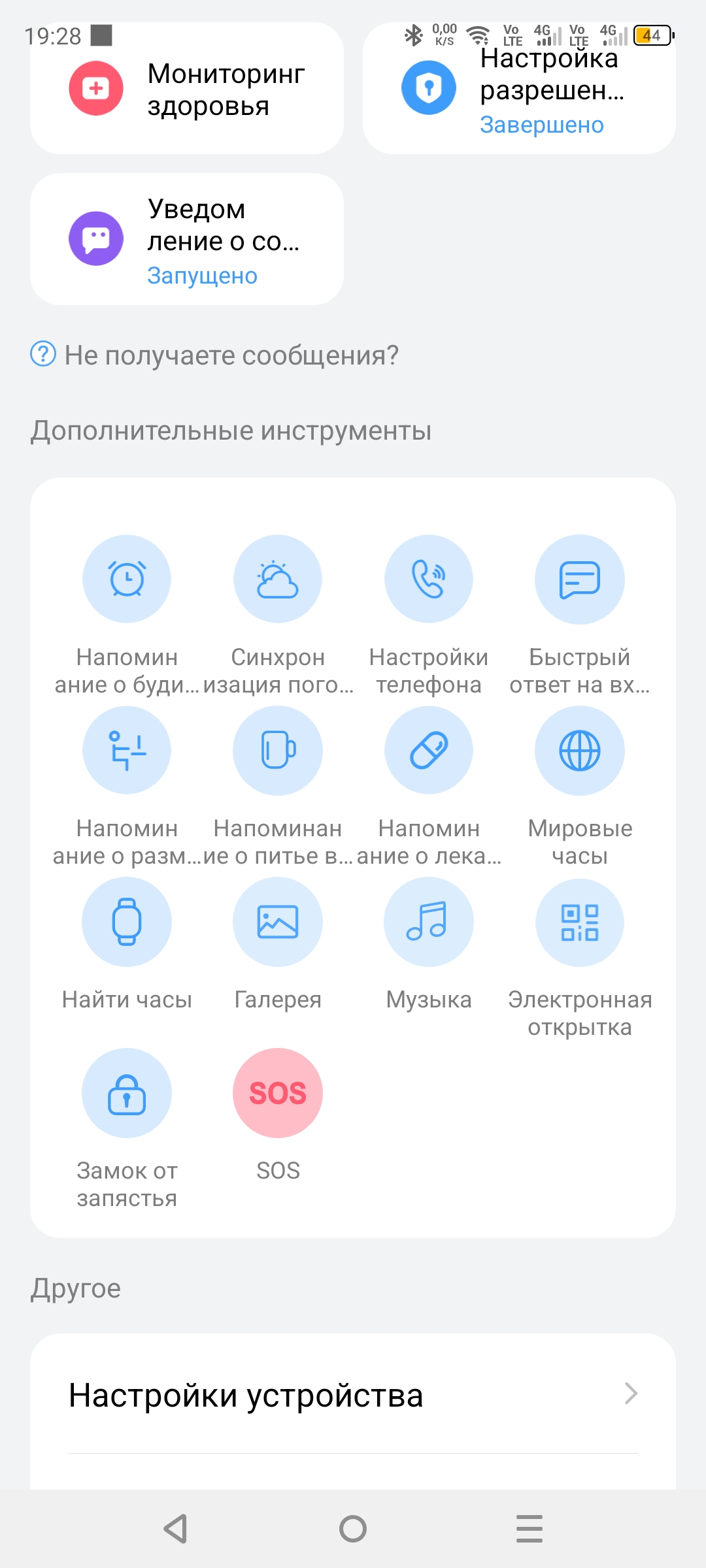
Task: Open the Музыка tool
Action: (x=429, y=922)
